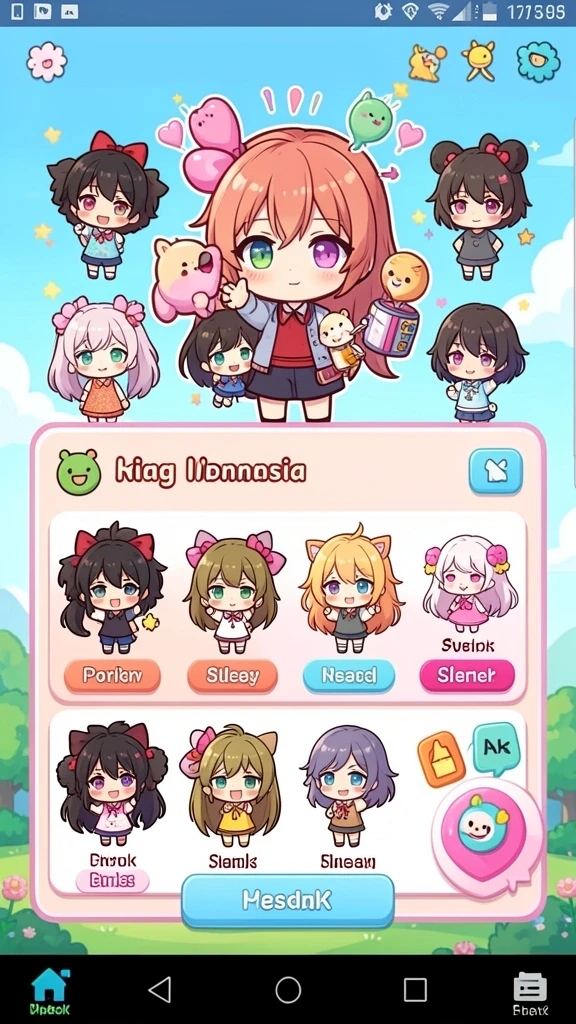Select the Slleey button
Image resolution: width=576 pixels, height=1024 pixels.
pos(232,675)
